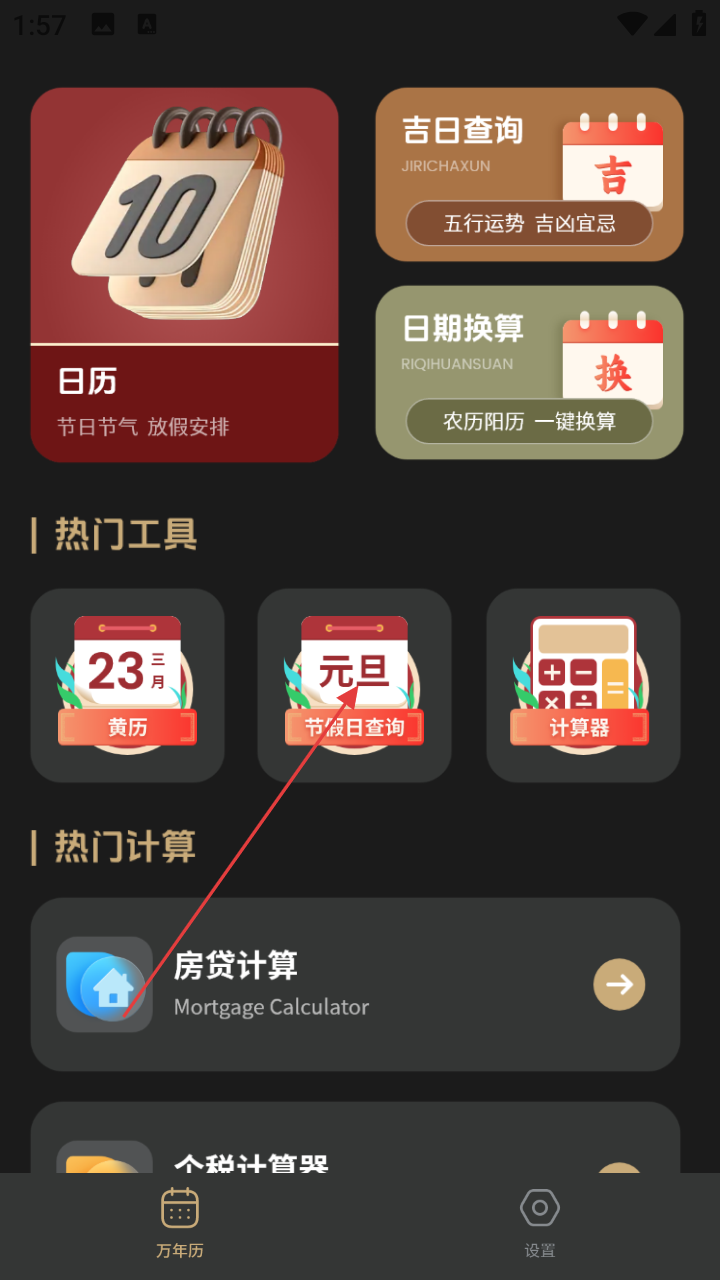This screenshot has height=1280, width=720.
Task: Open the 日历 calendar card
Action: [x=184, y=275]
